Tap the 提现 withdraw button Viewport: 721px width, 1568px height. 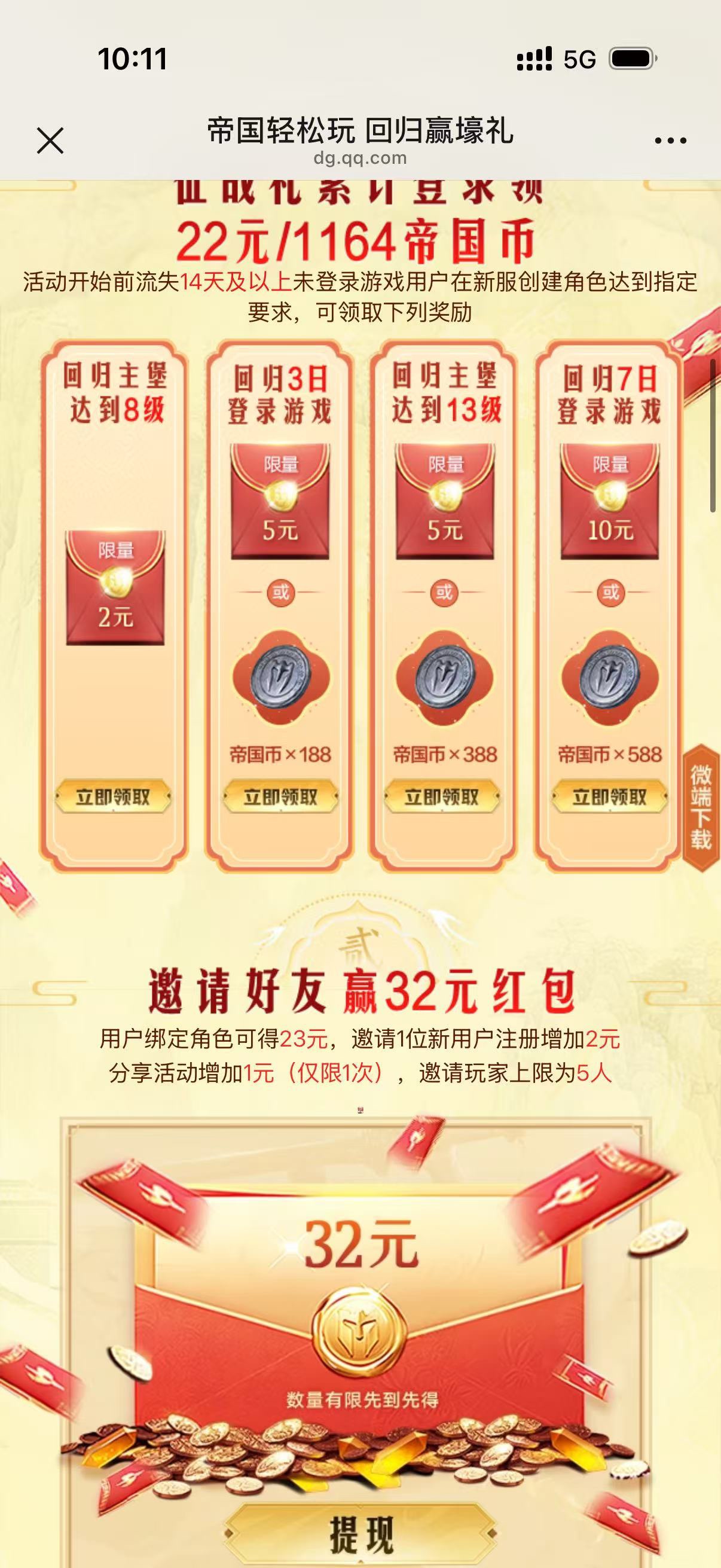pyautogui.click(x=361, y=1534)
